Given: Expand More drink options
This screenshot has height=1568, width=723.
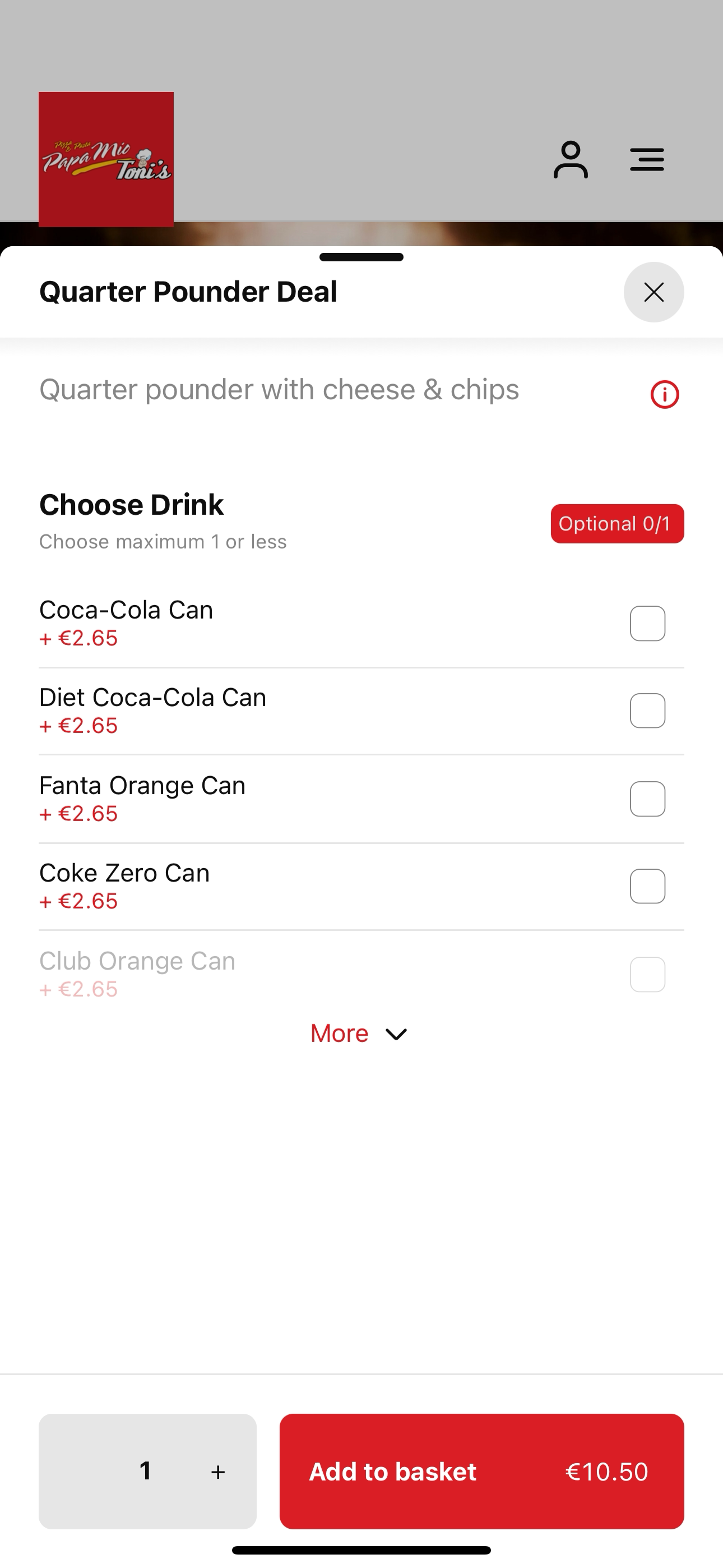Looking at the screenshot, I should (359, 1034).
